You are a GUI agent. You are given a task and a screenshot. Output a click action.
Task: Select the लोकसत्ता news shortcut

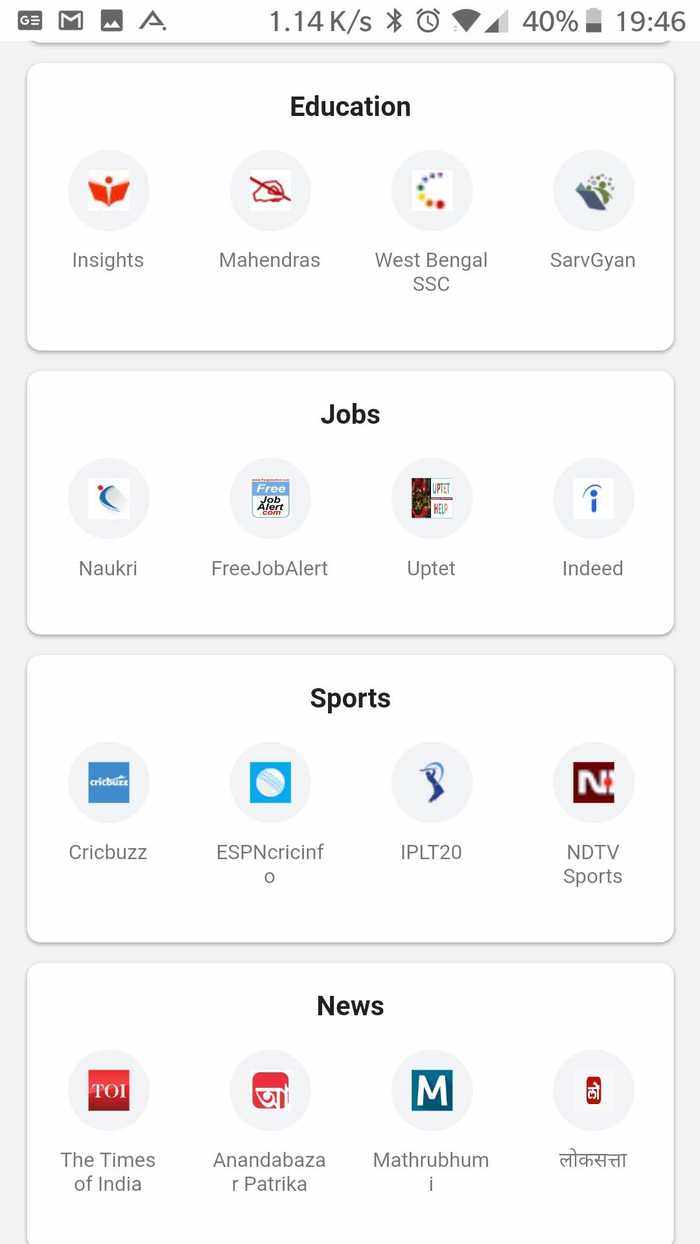pyautogui.click(x=593, y=1091)
